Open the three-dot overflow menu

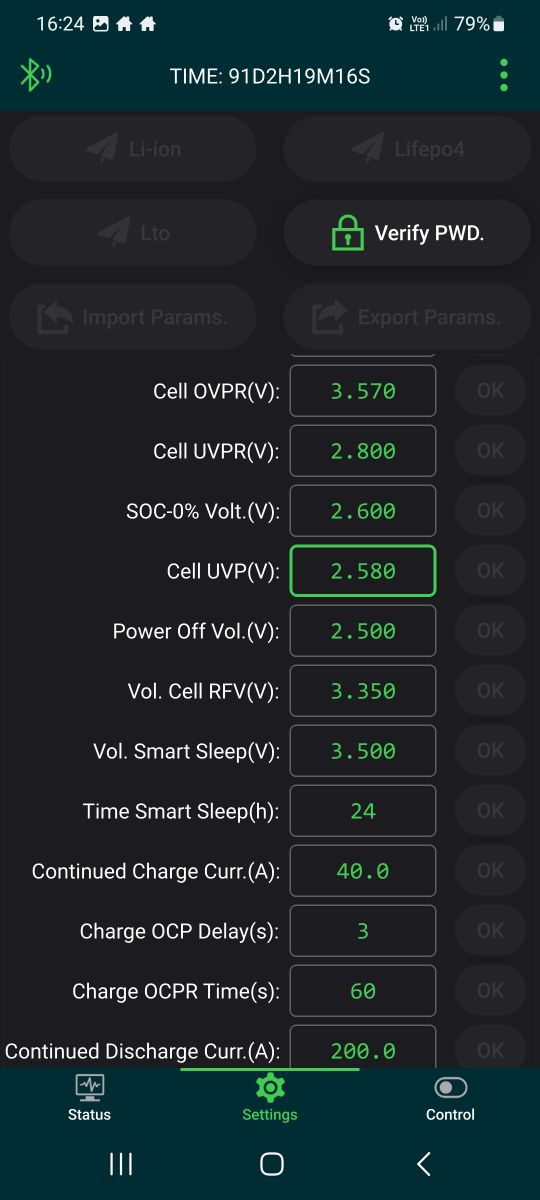click(x=503, y=75)
